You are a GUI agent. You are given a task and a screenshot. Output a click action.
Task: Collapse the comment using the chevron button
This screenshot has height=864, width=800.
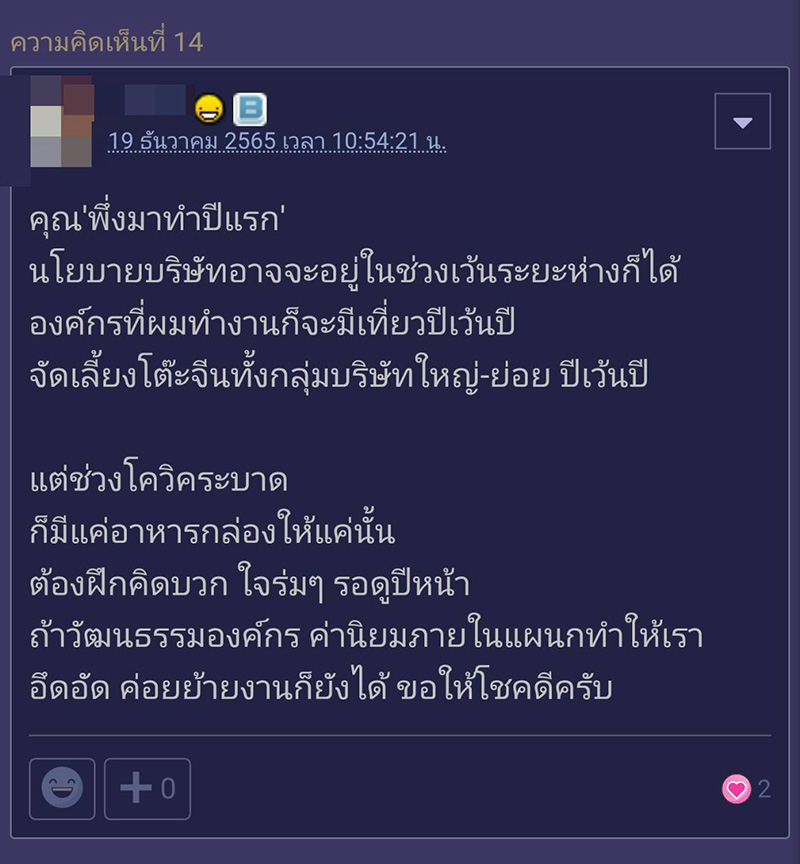(742, 120)
